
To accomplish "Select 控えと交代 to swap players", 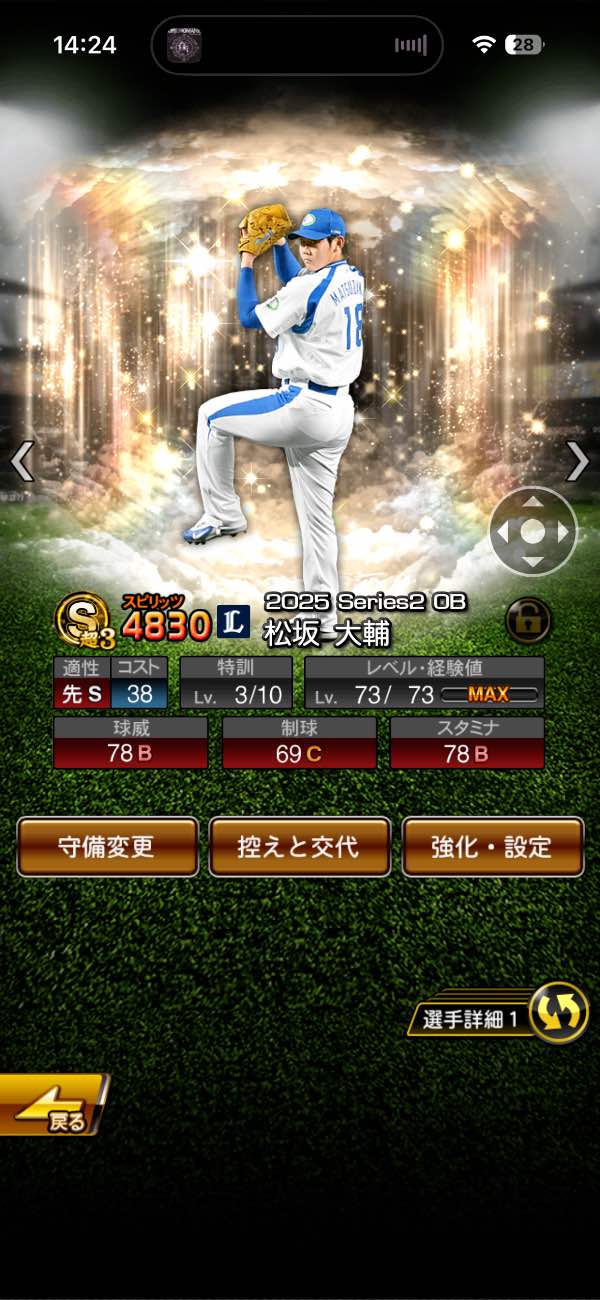I will coord(299,847).
